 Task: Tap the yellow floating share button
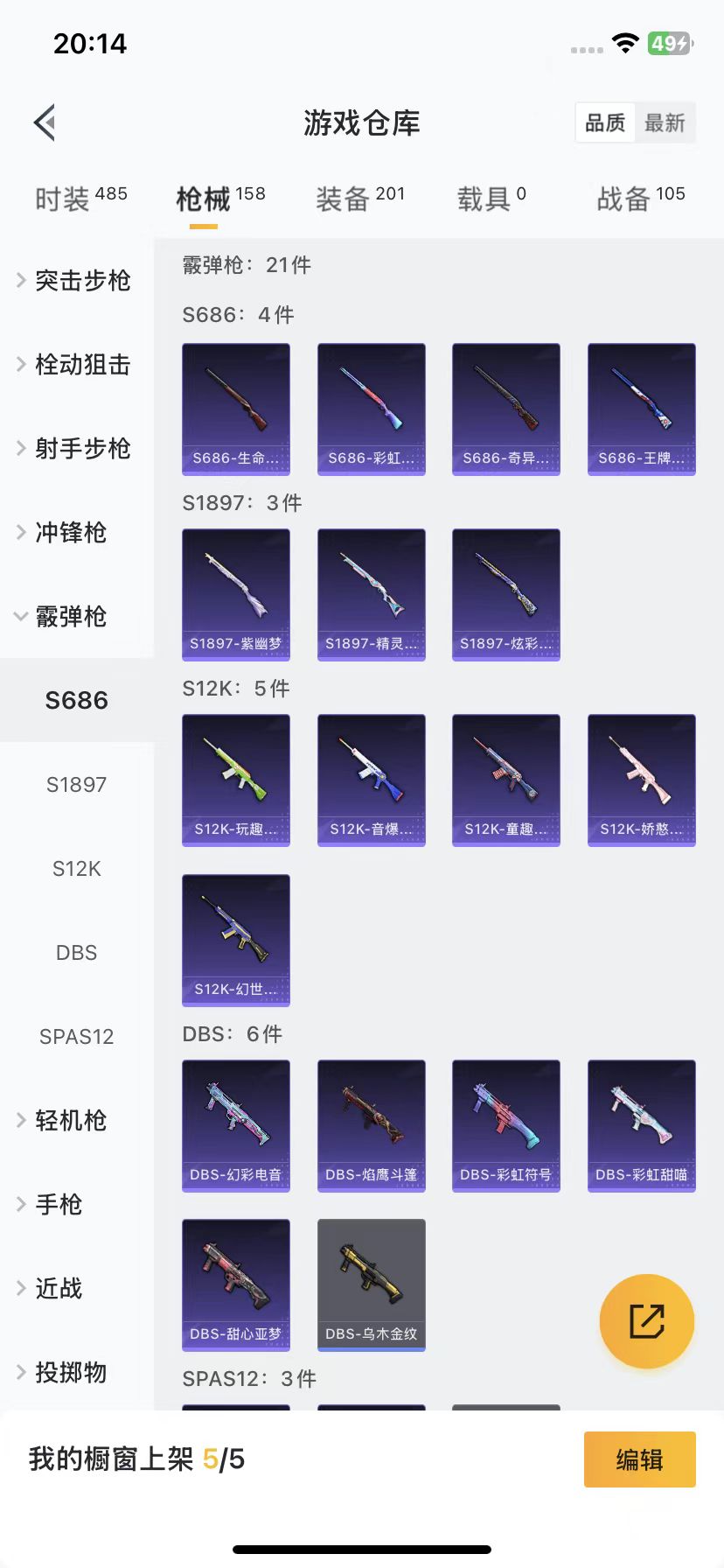646,1321
